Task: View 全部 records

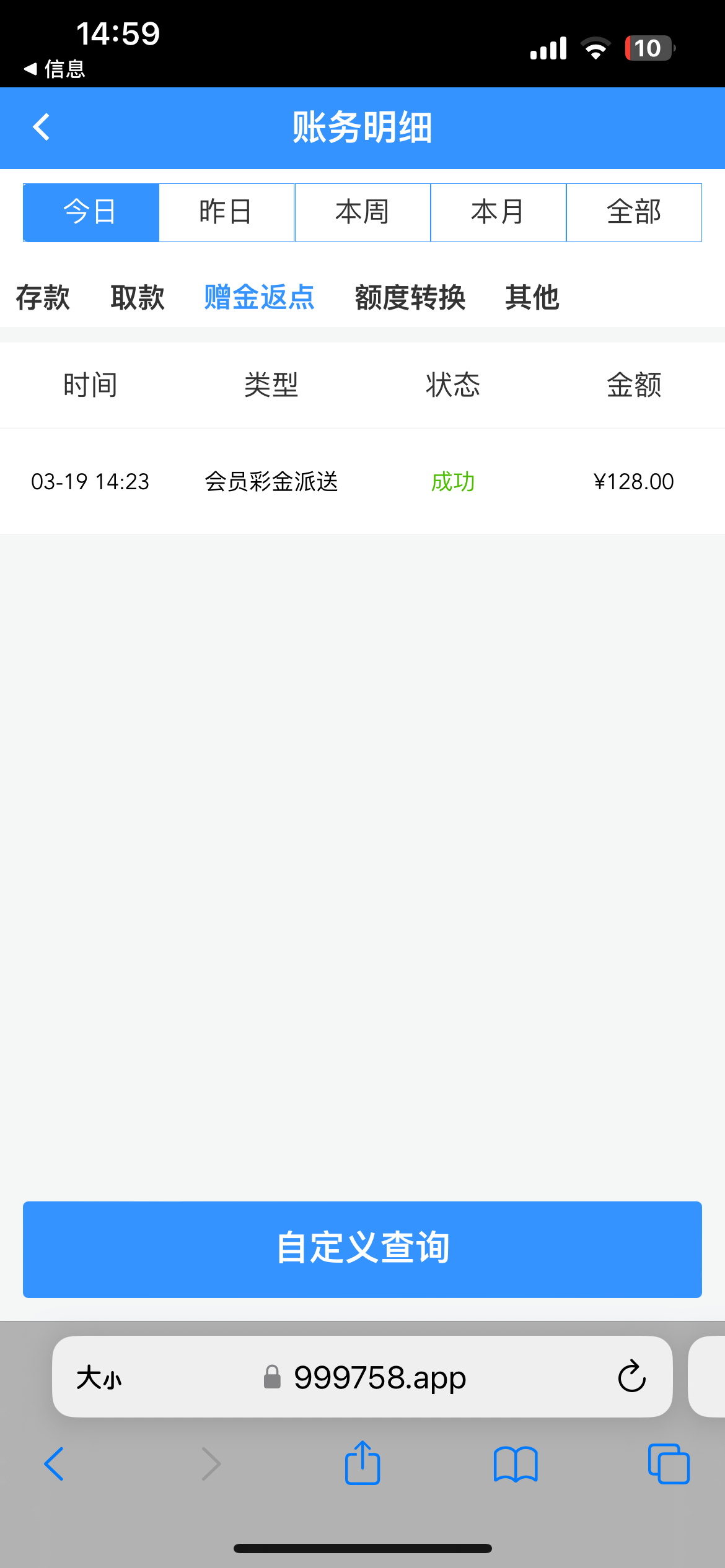Action: point(634,212)
